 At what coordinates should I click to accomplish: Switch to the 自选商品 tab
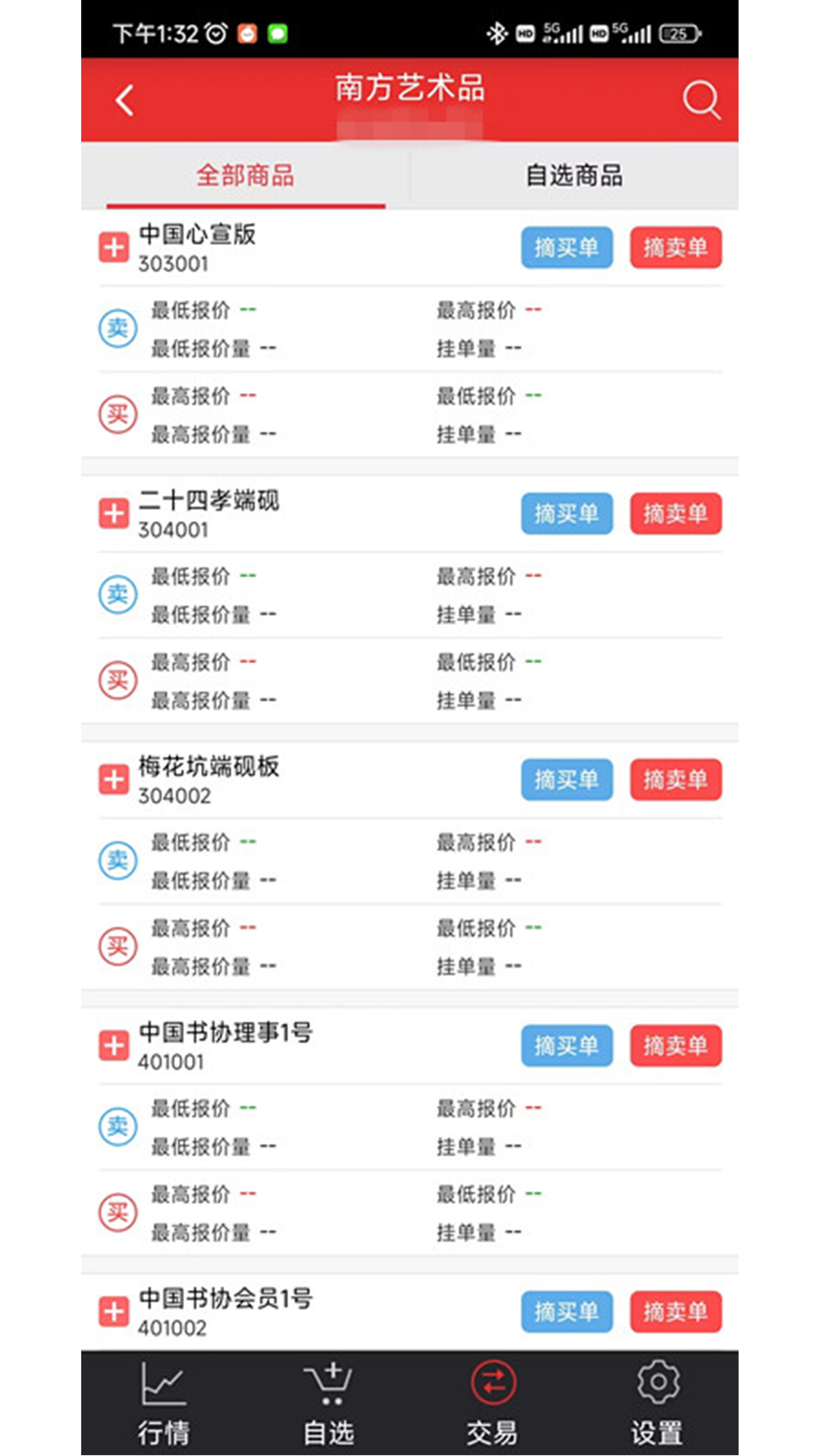coord(574,176)
